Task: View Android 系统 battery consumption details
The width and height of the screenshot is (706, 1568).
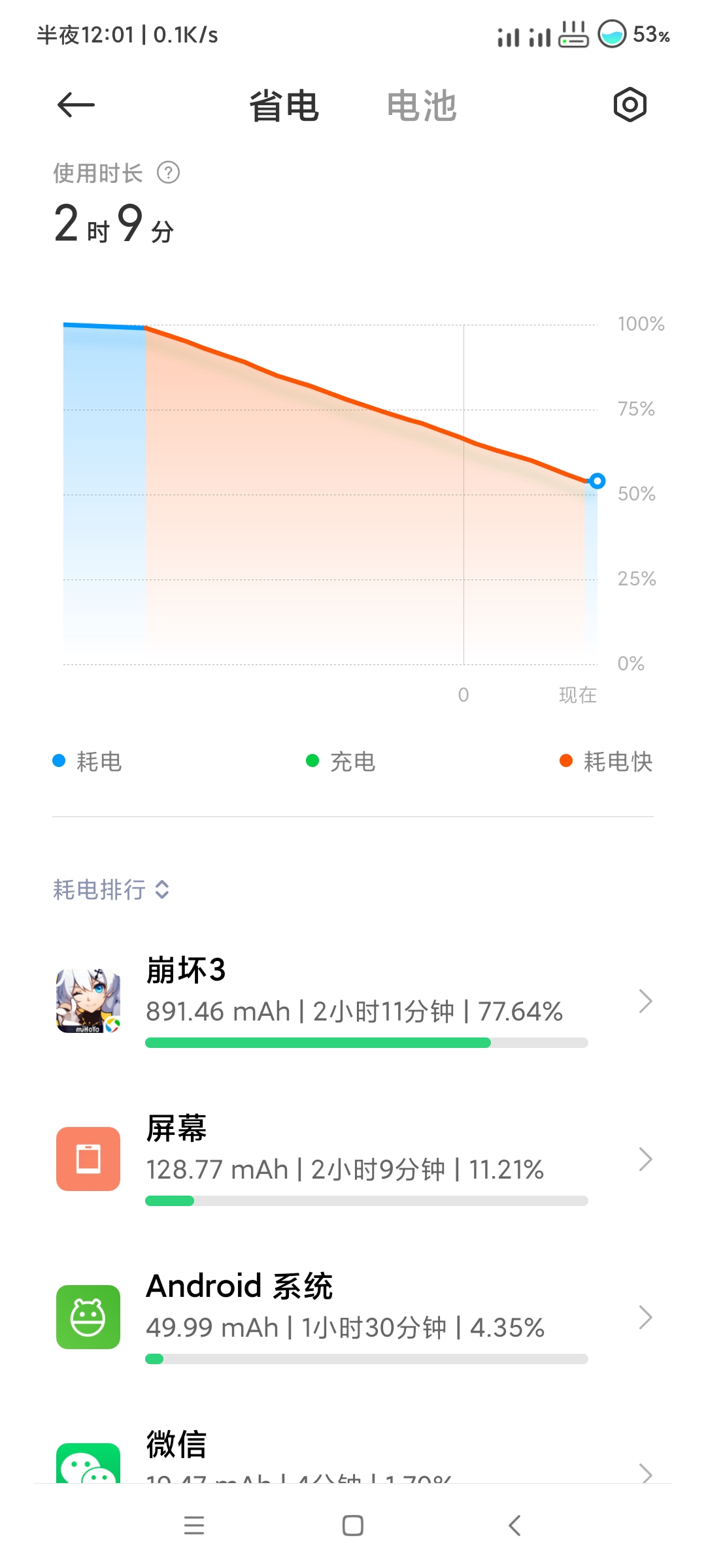Action: point(353,1317)
